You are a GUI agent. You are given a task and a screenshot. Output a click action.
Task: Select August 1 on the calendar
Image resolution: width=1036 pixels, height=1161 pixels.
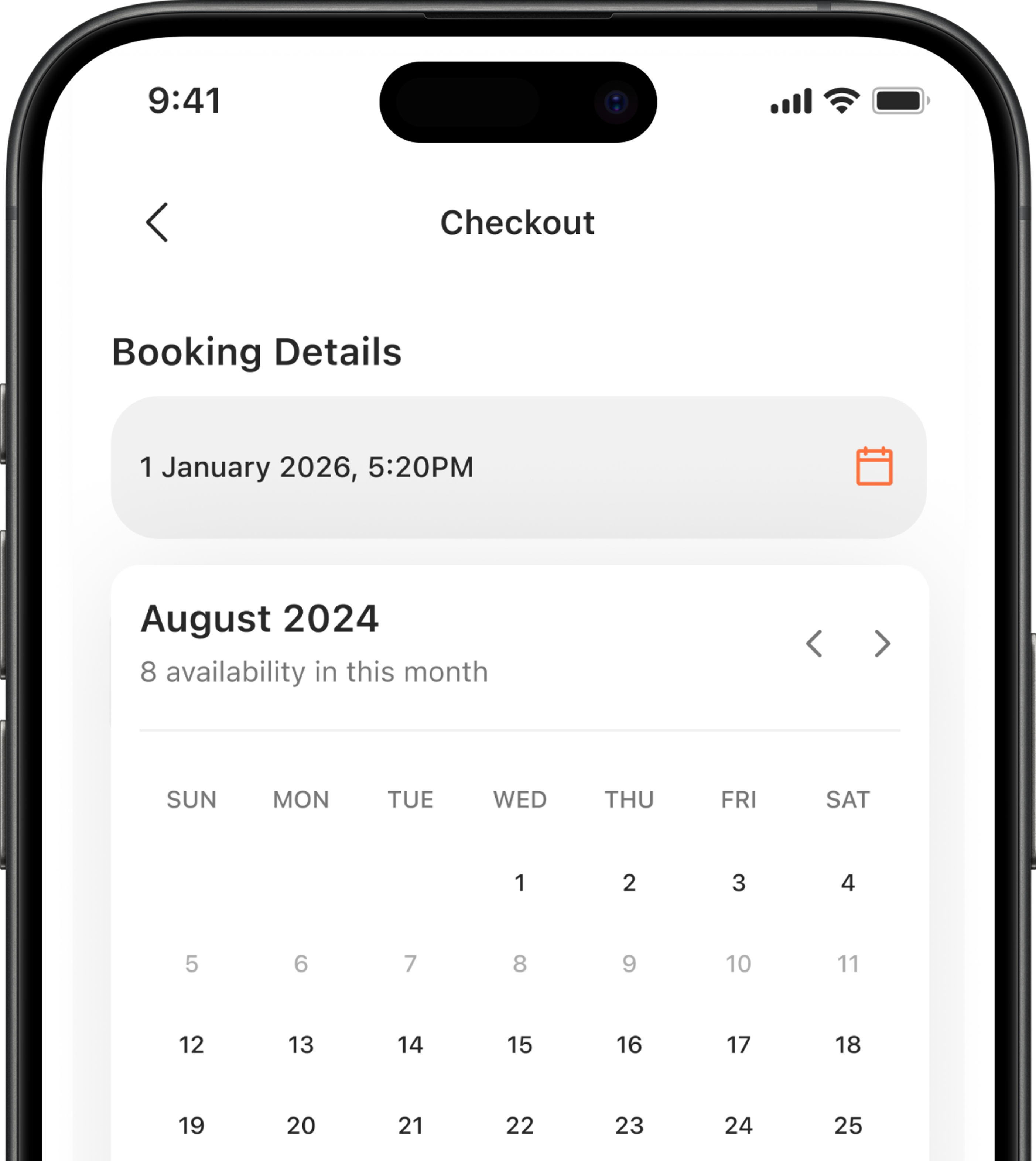tap(520, 883)
